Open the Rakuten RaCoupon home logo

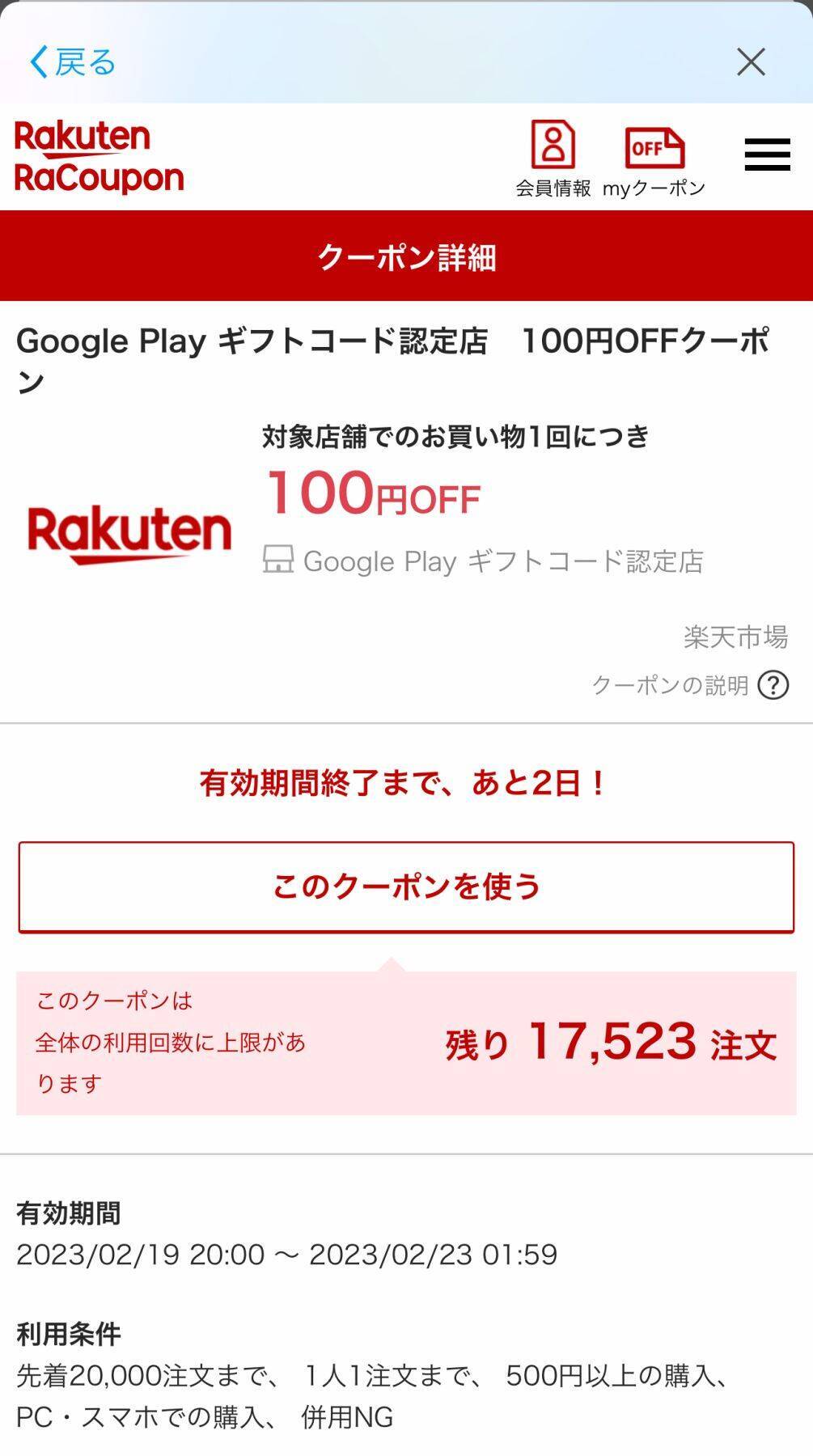[x=99, y=157]
